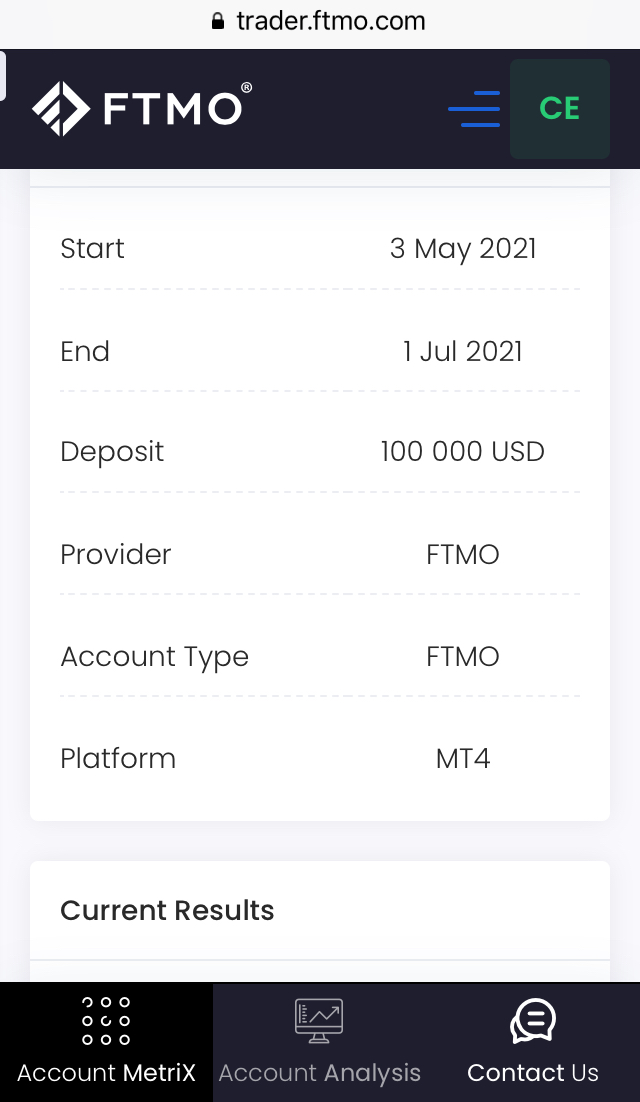Tap the trader.ftmo.com address bar
640x1102 pixels.
tap(320, 21)
